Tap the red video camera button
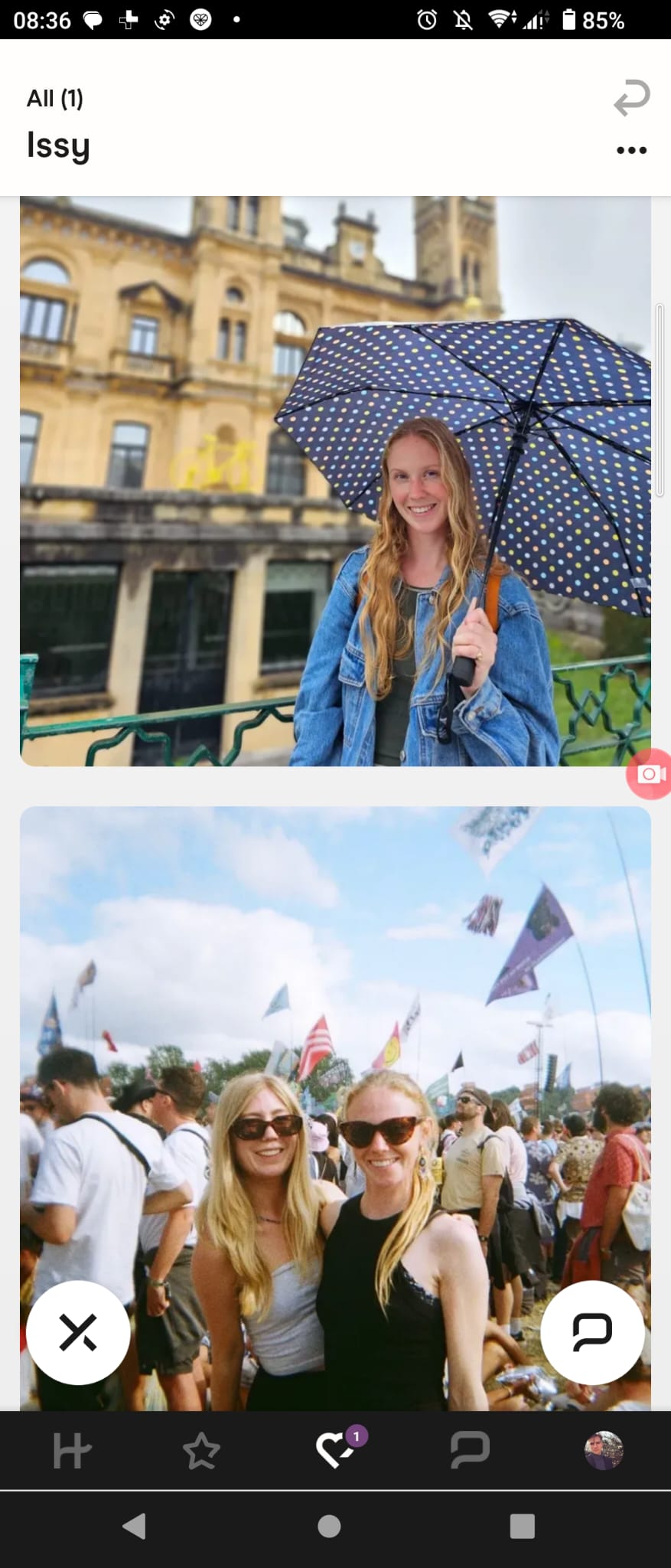 coord(649,774)
